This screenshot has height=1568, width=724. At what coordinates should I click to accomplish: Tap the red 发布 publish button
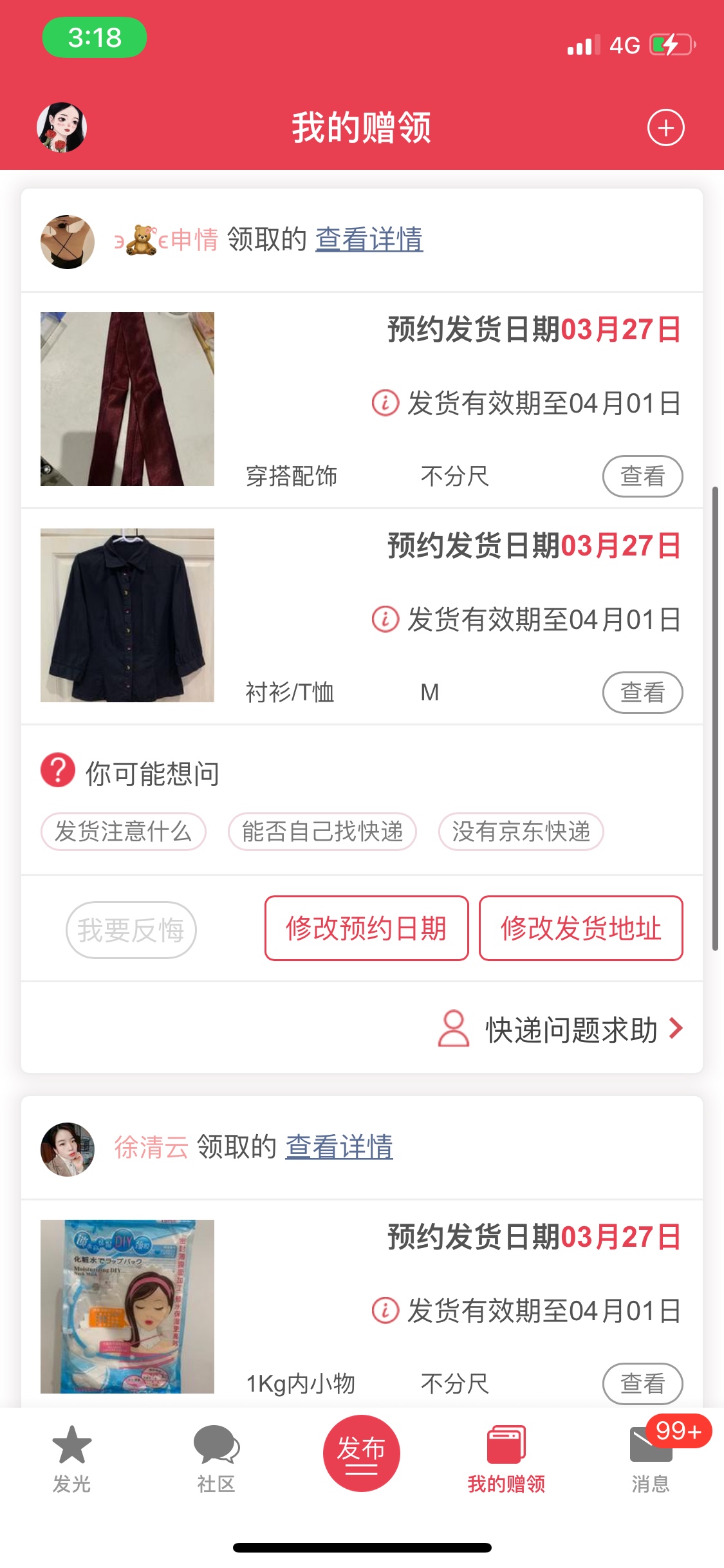click(x=362, y=1453)
